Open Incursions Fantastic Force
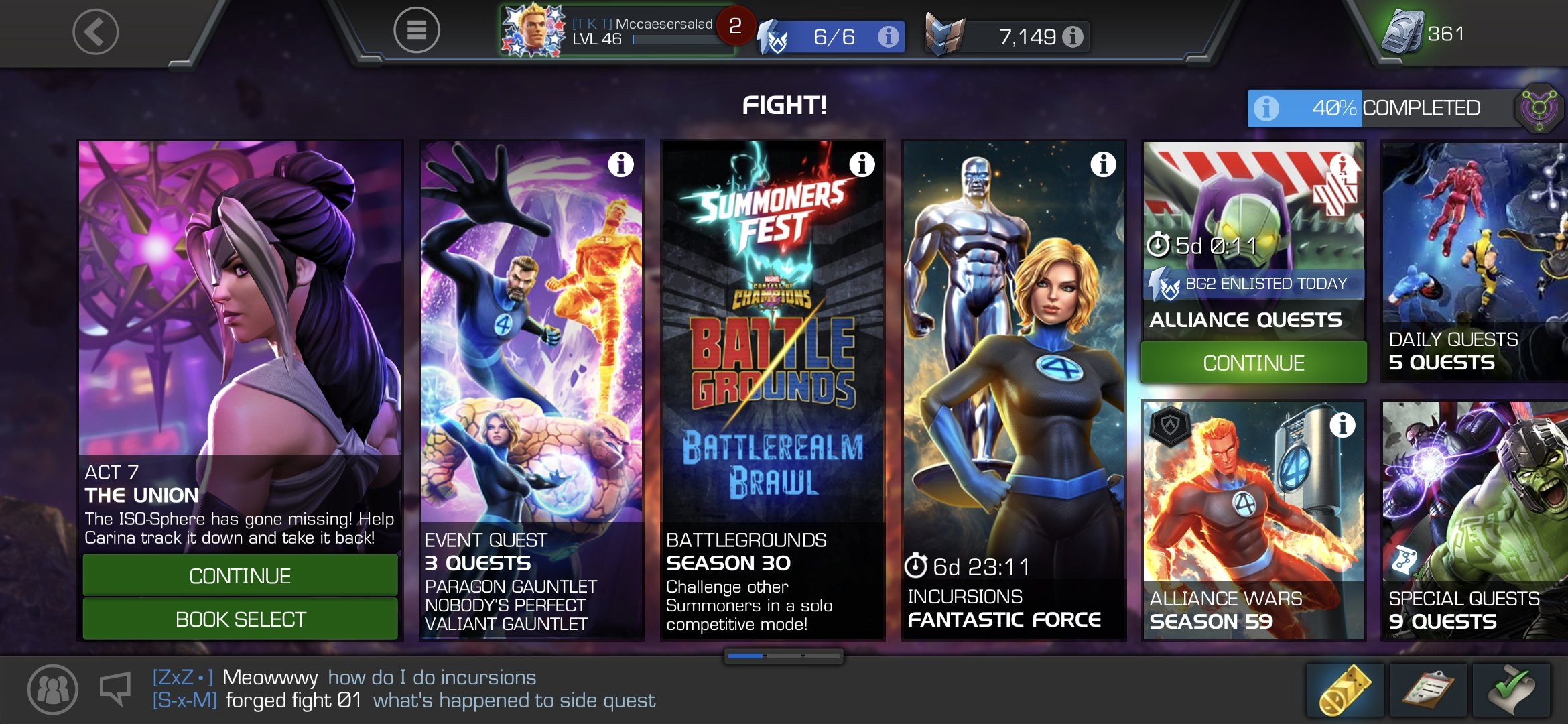 (1013, 389)
